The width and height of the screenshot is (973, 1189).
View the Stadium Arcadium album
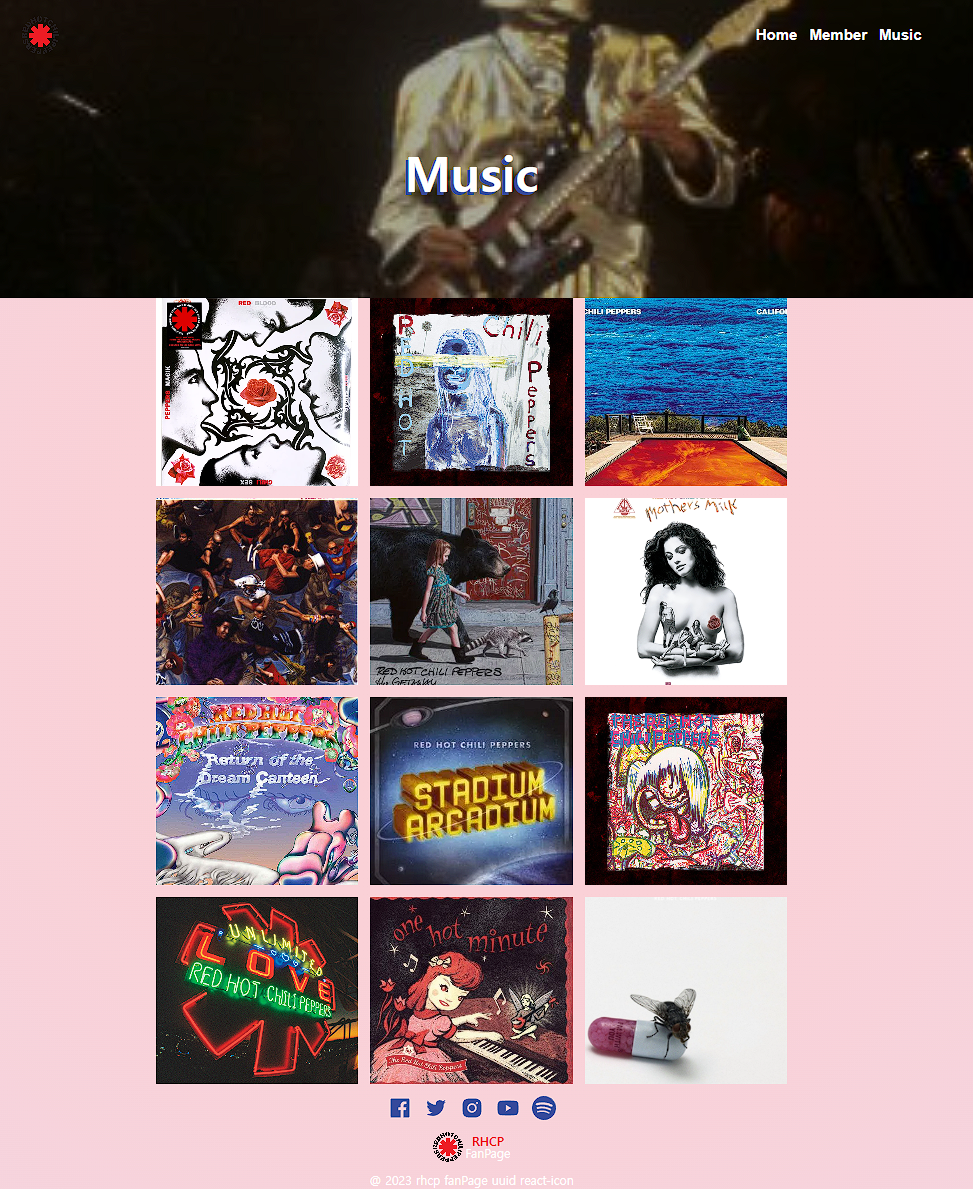coord(471,791)
